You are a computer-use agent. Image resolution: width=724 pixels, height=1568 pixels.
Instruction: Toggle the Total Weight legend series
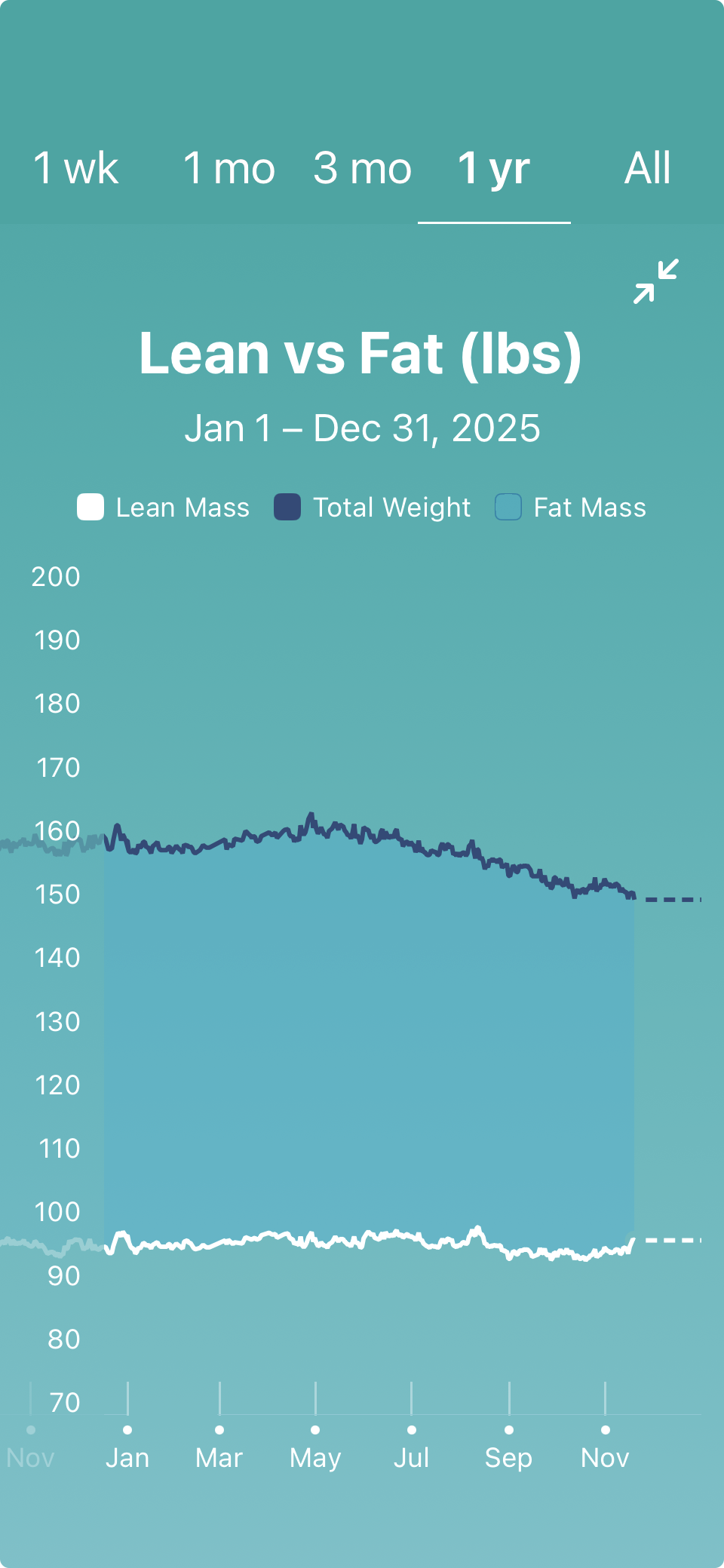click(x=373, y=508)
